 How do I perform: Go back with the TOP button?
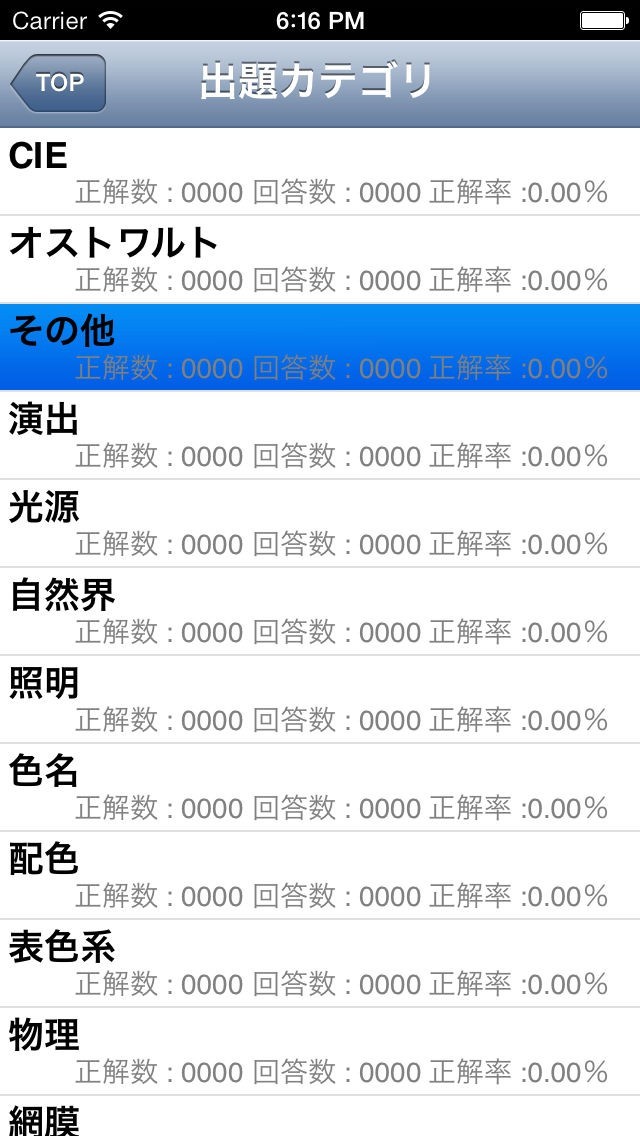(58, 83)
